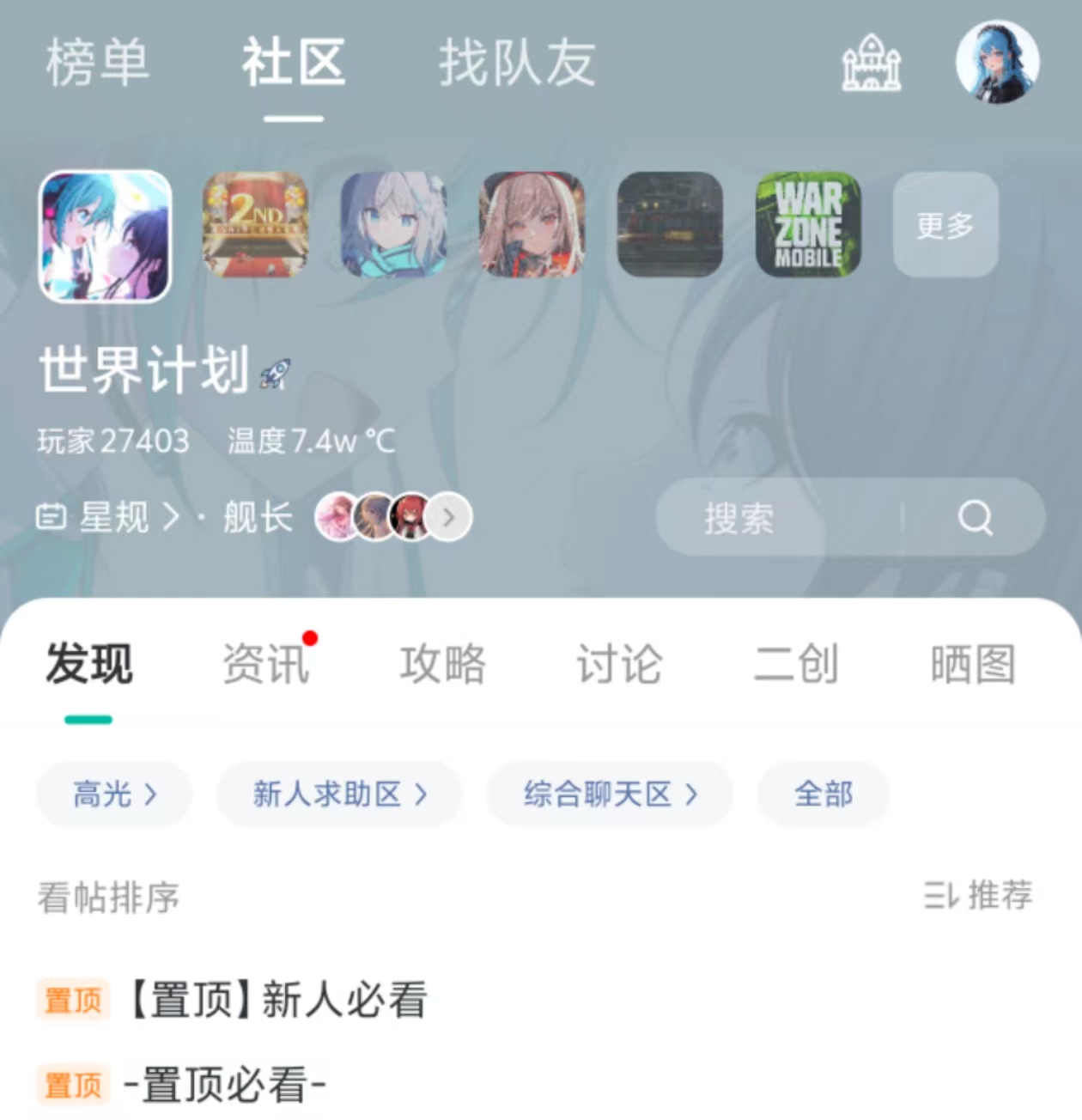Open the castle icon in top bar
The height and width of the screenshot is (1120, 1082).
871,63
